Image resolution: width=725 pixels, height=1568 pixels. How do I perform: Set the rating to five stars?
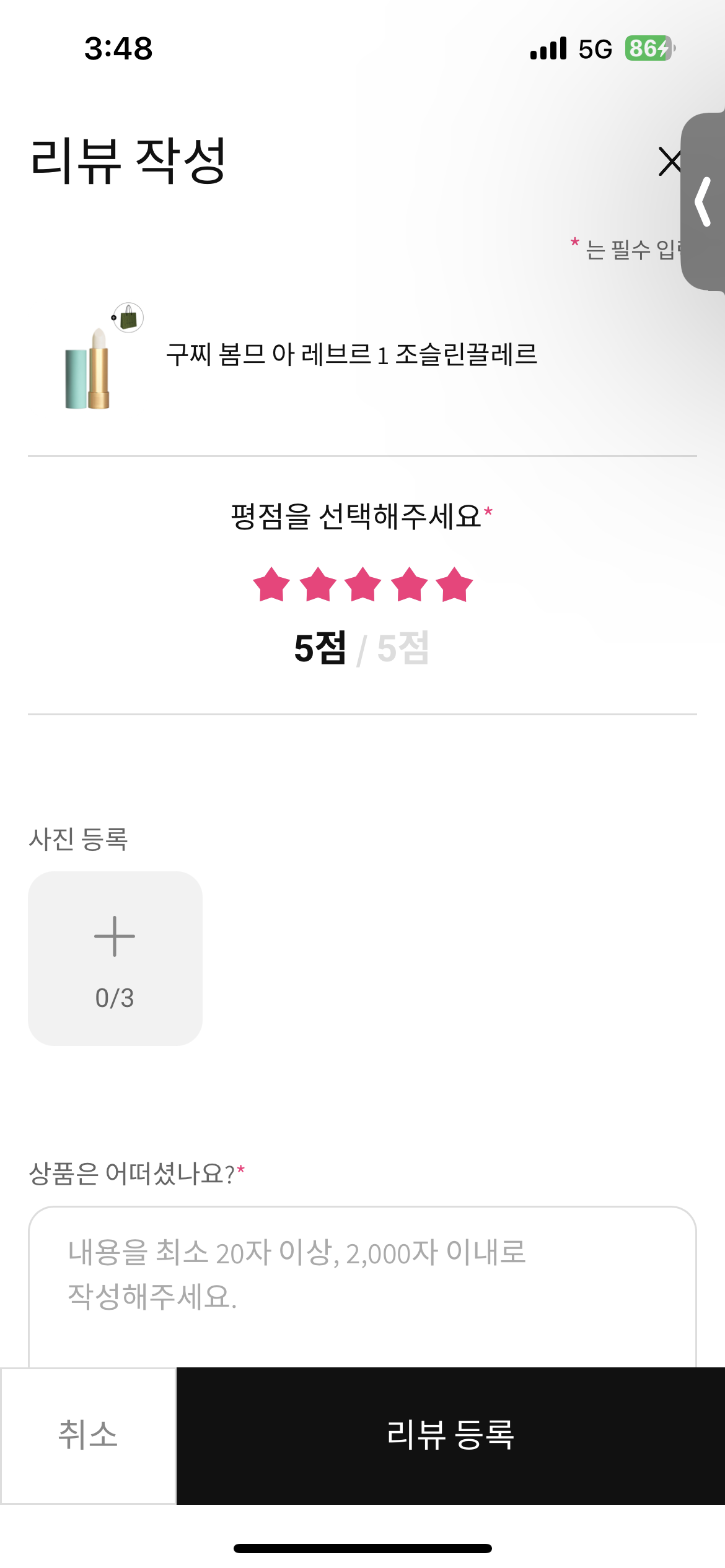click(x=454, y=585)
